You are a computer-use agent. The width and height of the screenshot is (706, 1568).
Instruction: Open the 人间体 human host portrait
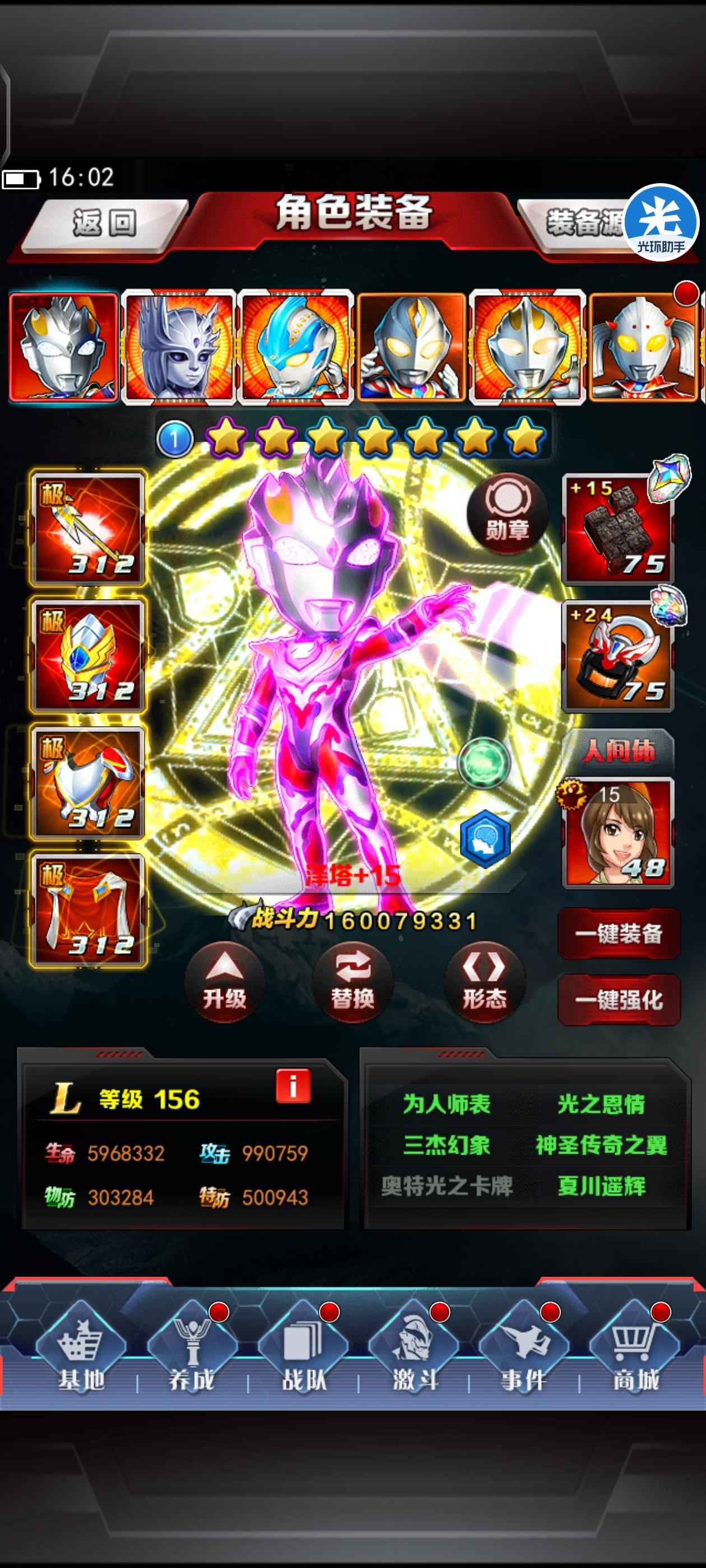tap(617, 833)
